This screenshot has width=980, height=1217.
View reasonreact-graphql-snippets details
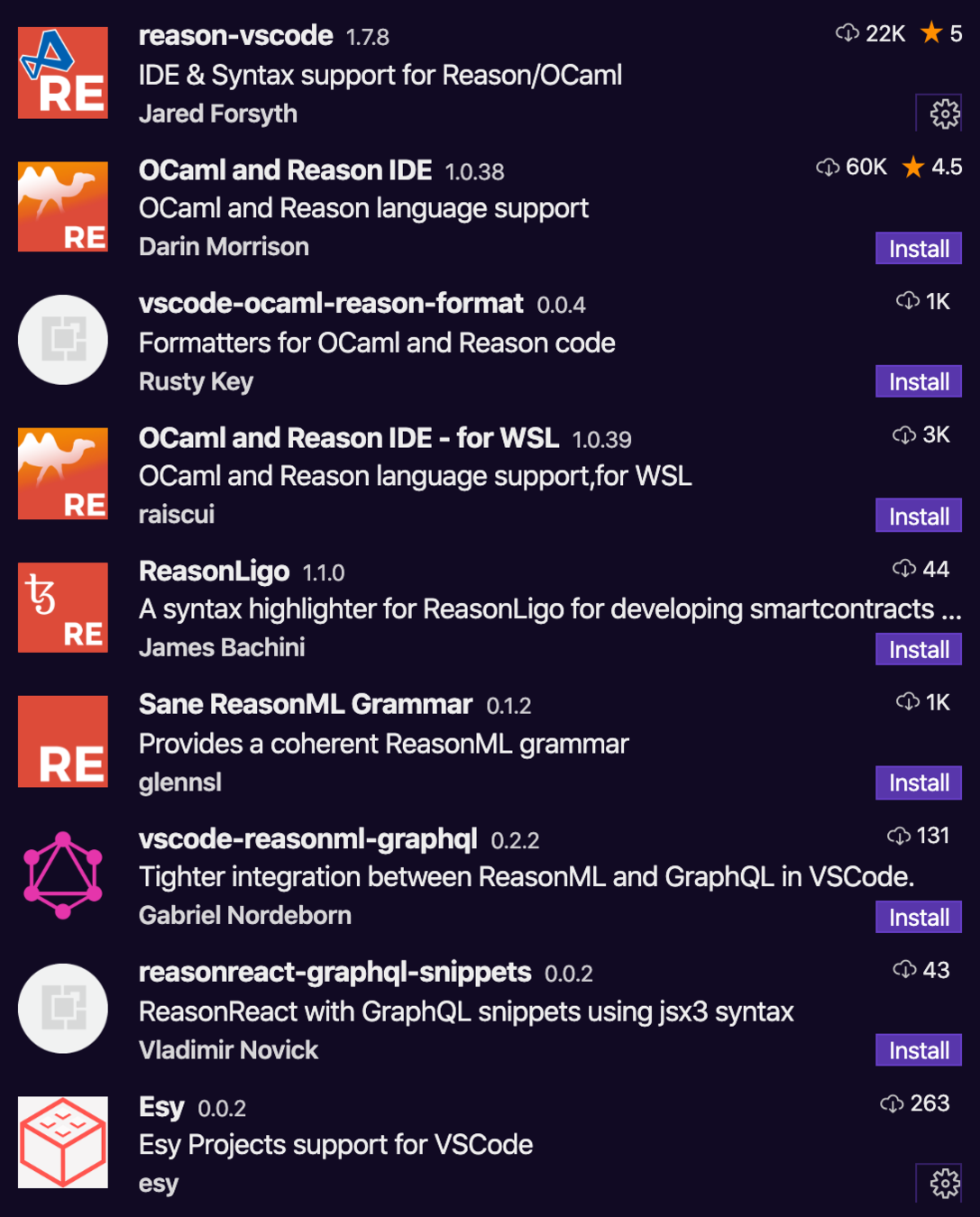334,973
